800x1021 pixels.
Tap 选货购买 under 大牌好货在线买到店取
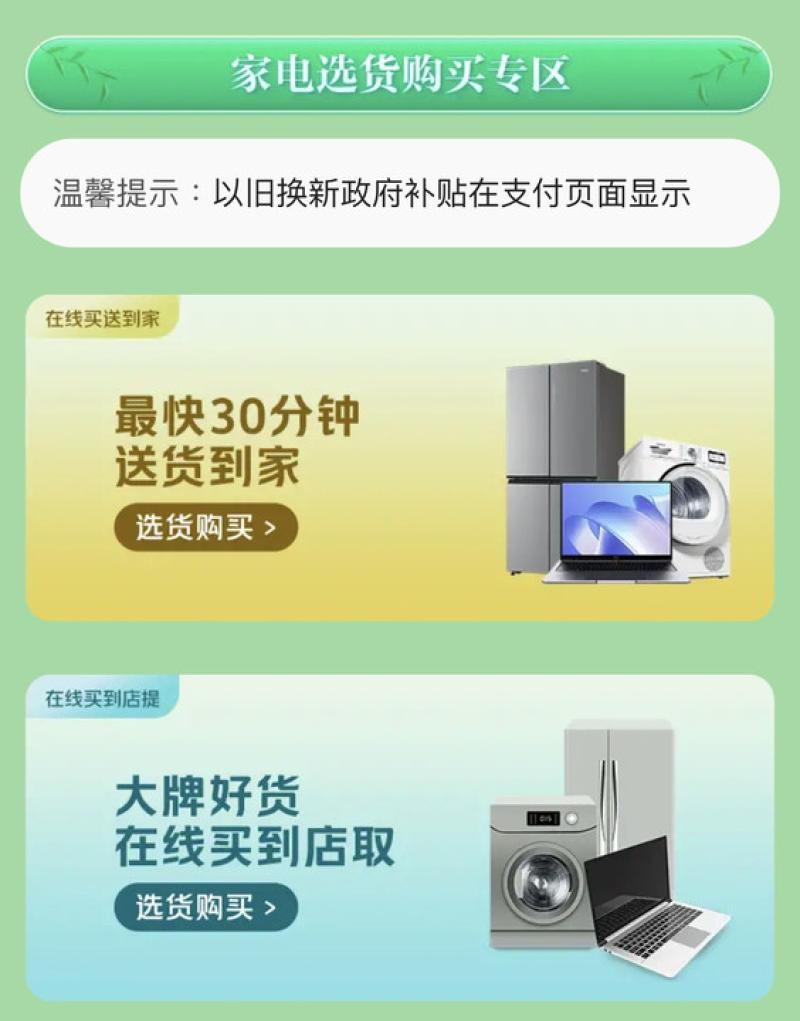[206, 907]
